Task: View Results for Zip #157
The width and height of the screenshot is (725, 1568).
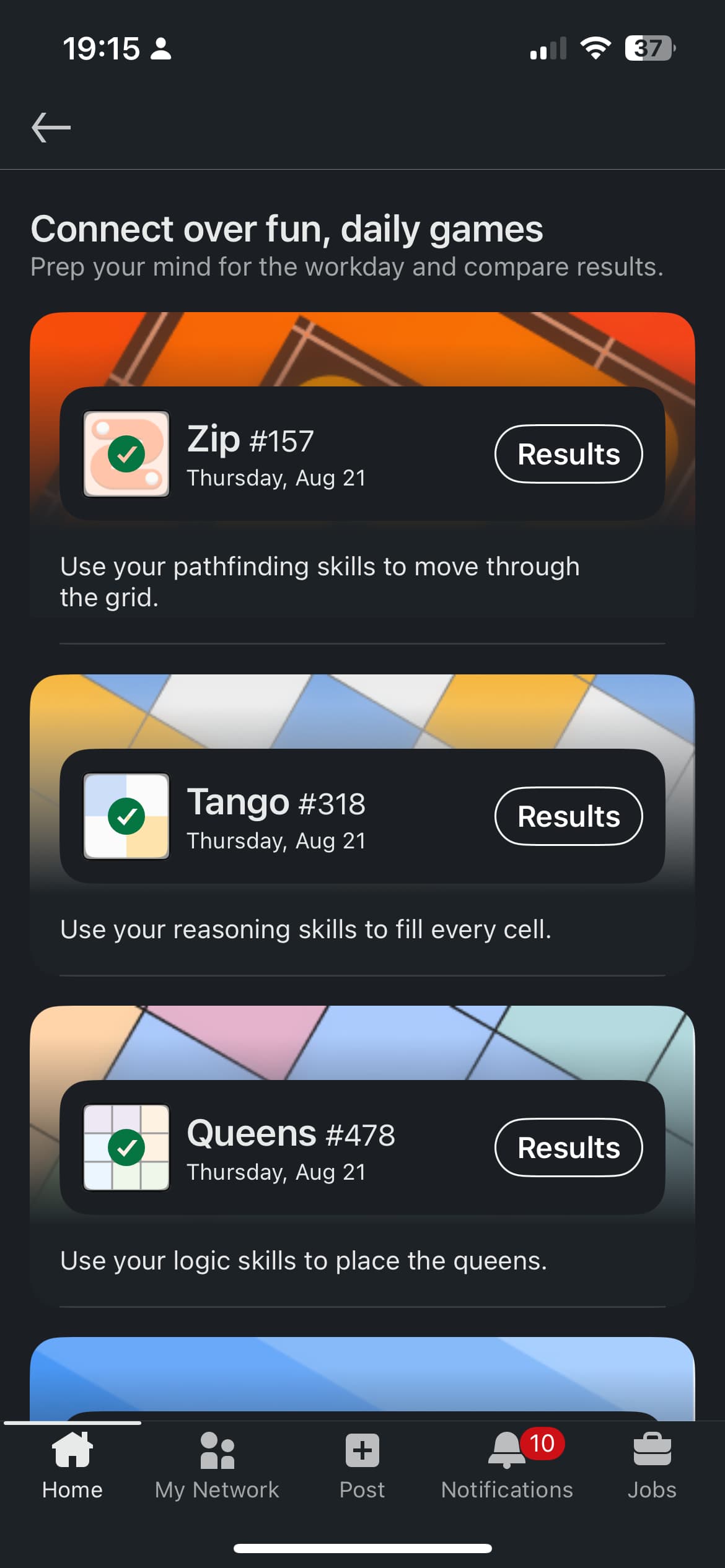Action: click(568, 454)
